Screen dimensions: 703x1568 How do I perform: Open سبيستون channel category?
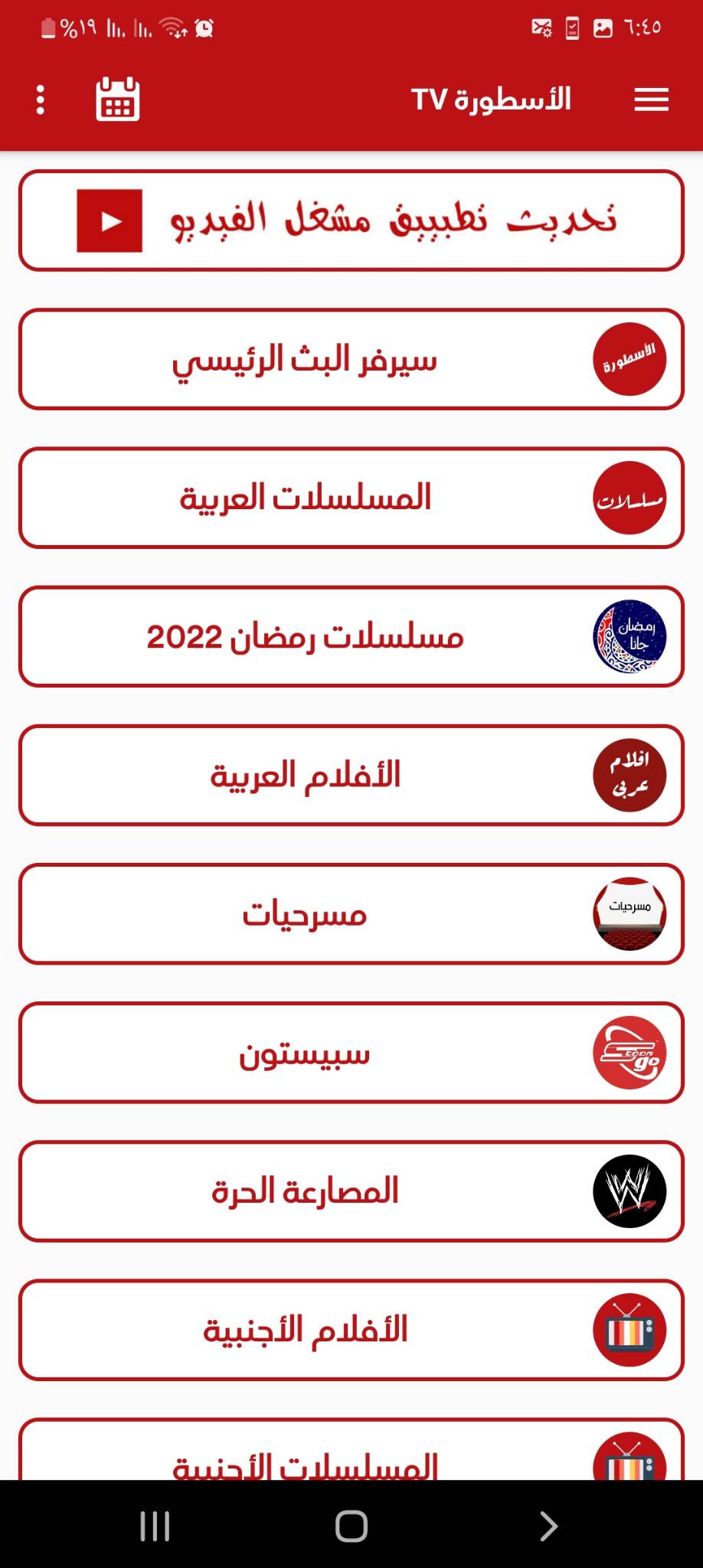click(351, 1053)
